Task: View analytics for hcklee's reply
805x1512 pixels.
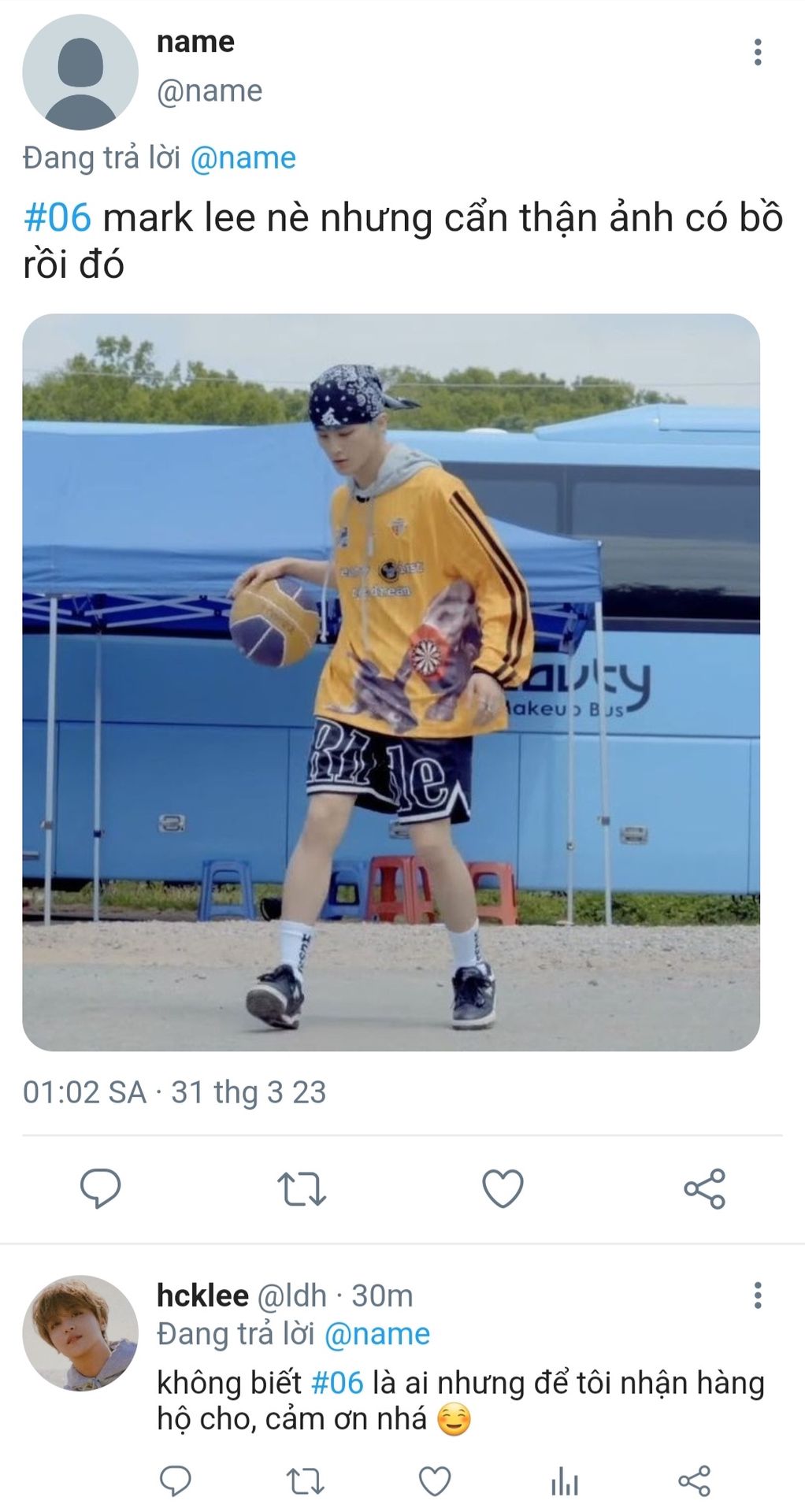Action: point(565,1481)
